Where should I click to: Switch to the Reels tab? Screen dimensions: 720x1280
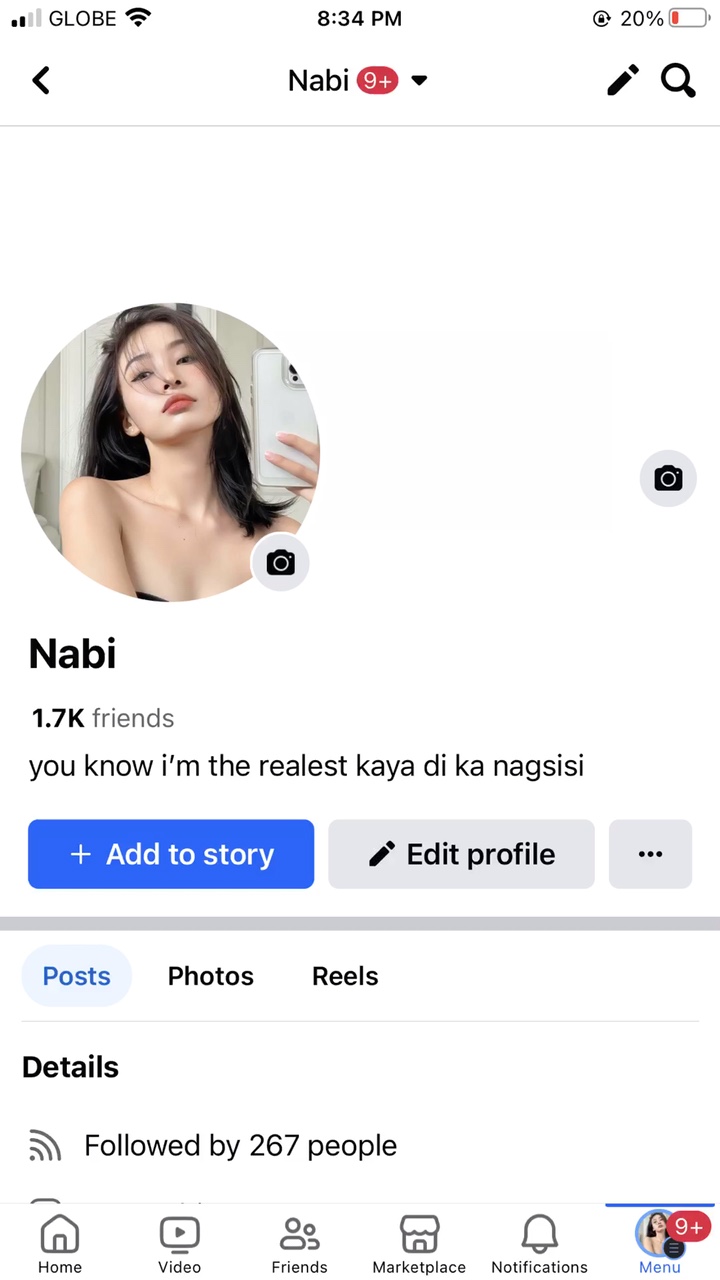(x=345, y=976)
